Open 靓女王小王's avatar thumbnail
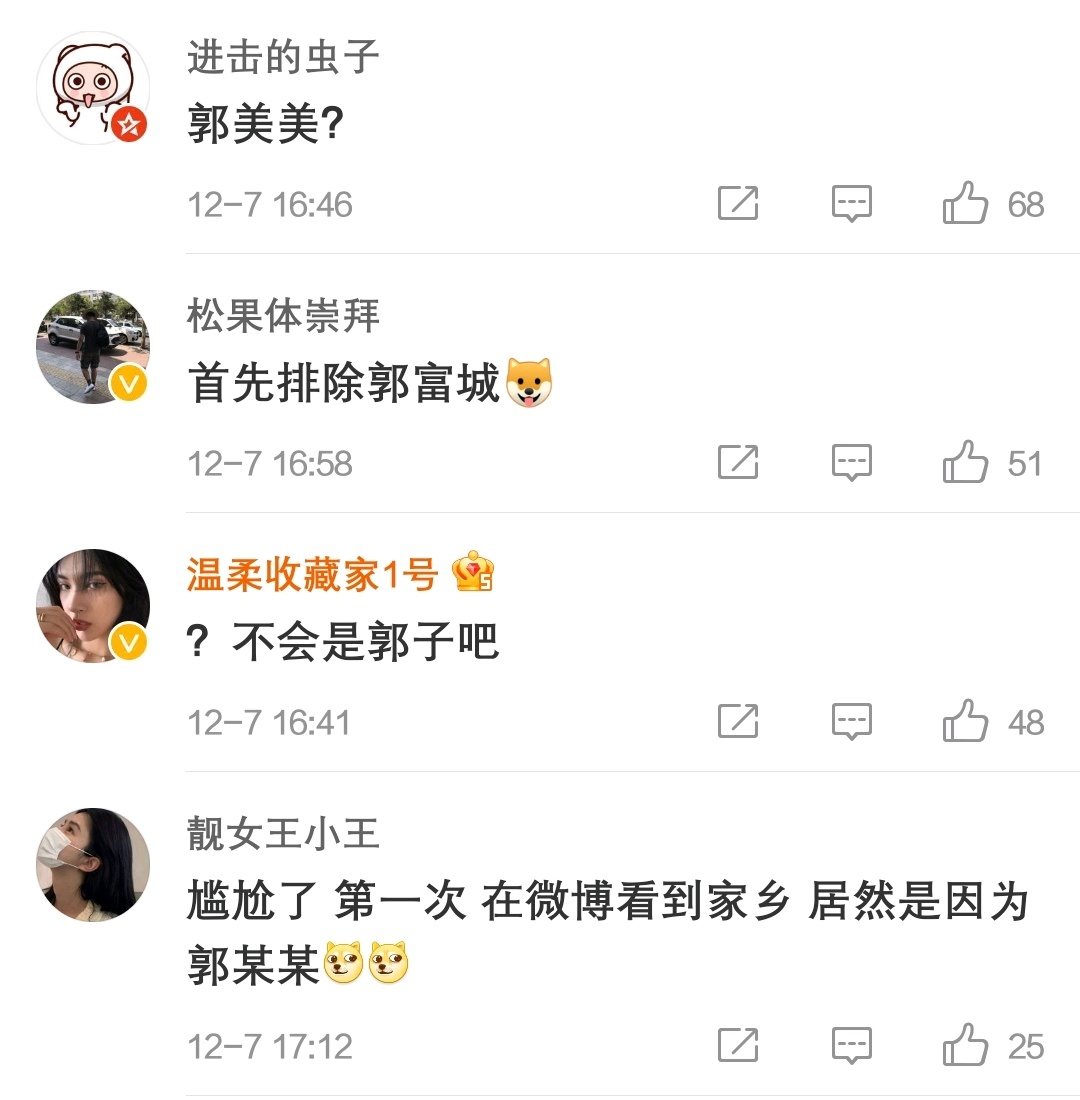This screenshot has height=1100, width=1080. click(91, 865)
